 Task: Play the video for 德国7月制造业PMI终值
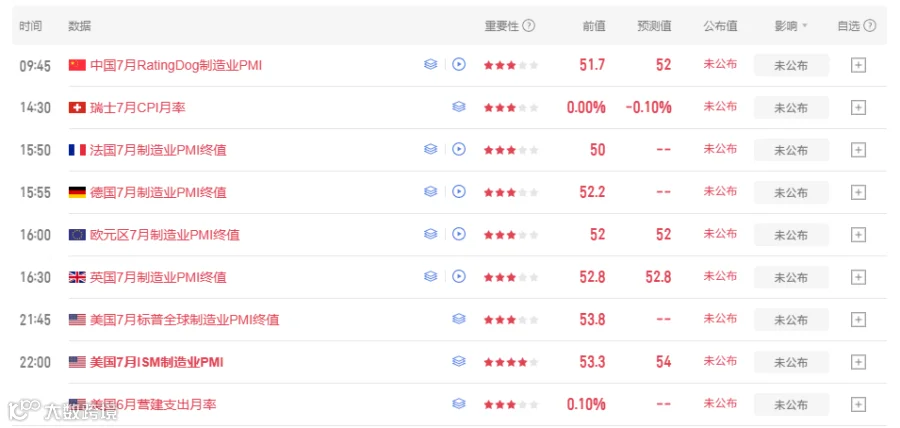point(459,192)
